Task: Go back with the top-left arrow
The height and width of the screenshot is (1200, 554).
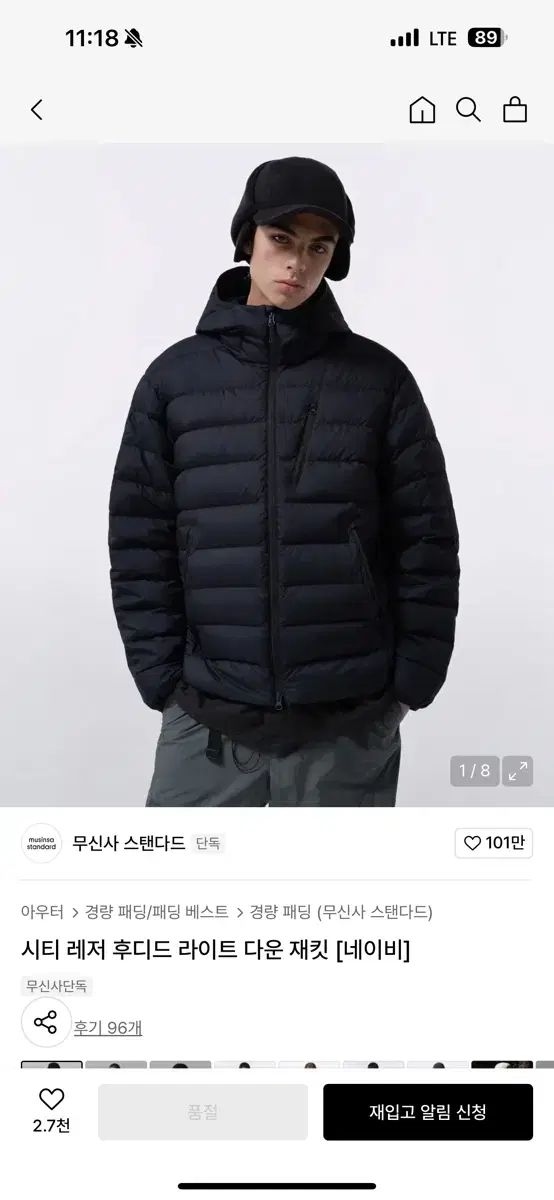Action: pyautogui.click(x=37, y=110)
